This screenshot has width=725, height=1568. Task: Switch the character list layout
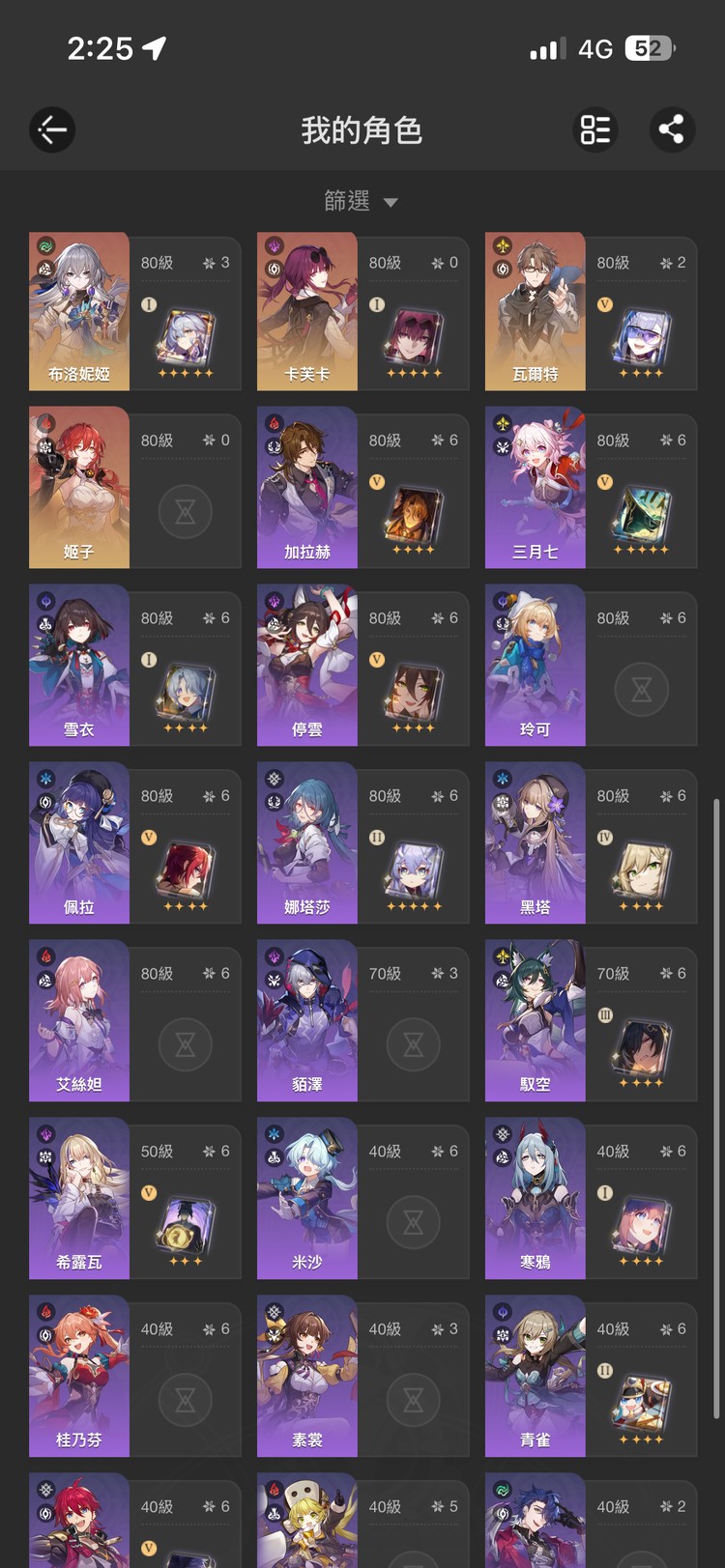(x=595, y=129)
